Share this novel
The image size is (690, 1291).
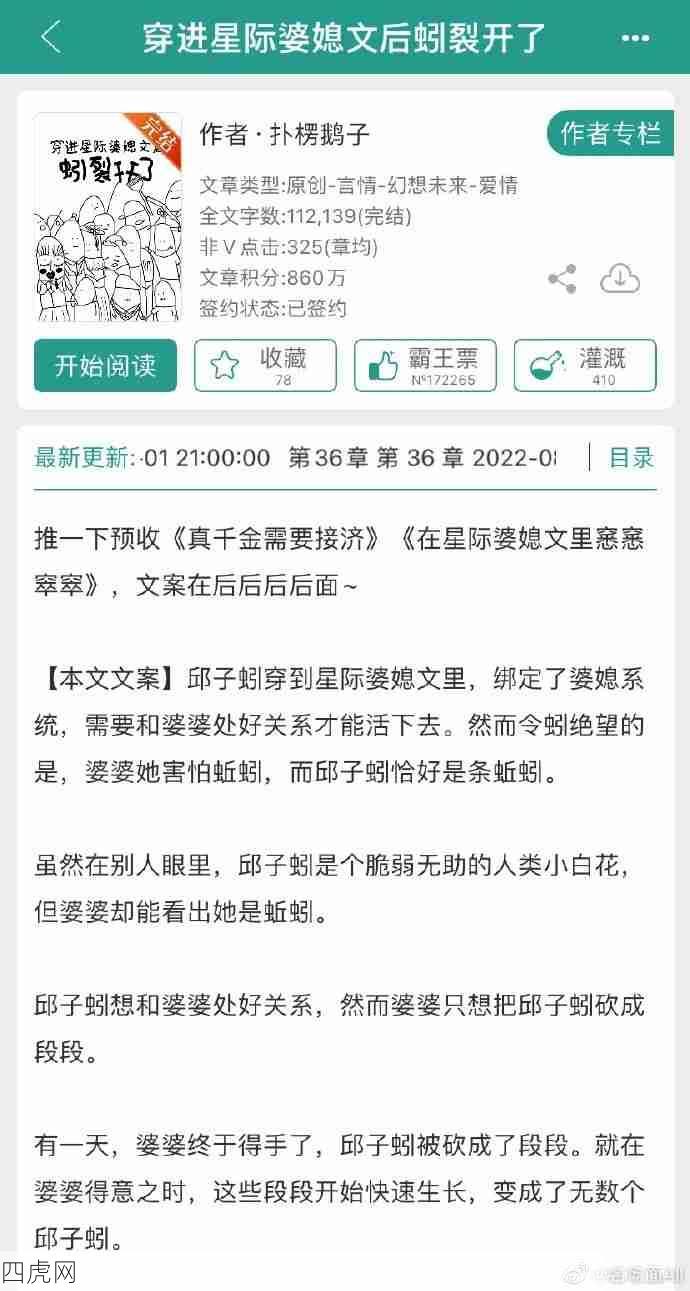[x=562, y=279]
